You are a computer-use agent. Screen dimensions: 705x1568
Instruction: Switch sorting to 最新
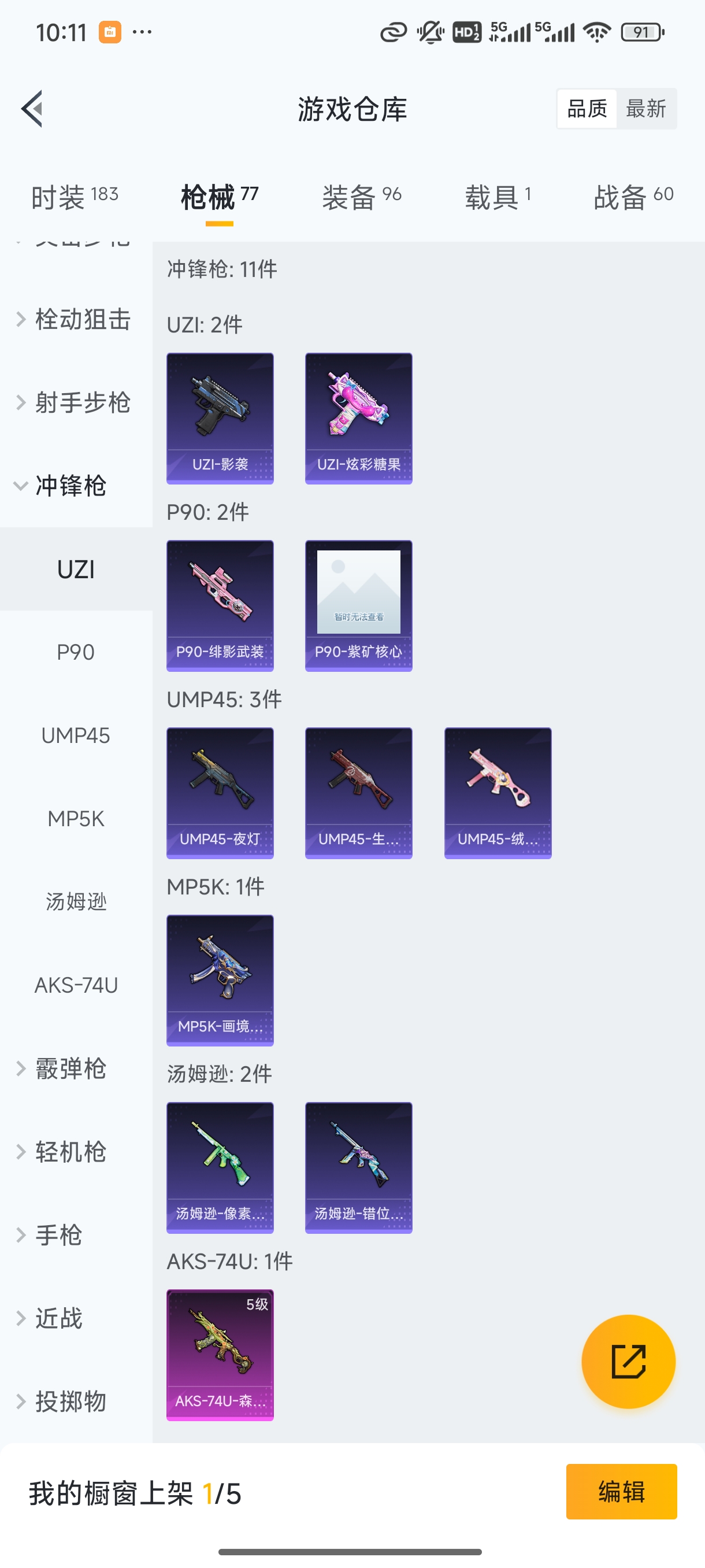(647, 108)
